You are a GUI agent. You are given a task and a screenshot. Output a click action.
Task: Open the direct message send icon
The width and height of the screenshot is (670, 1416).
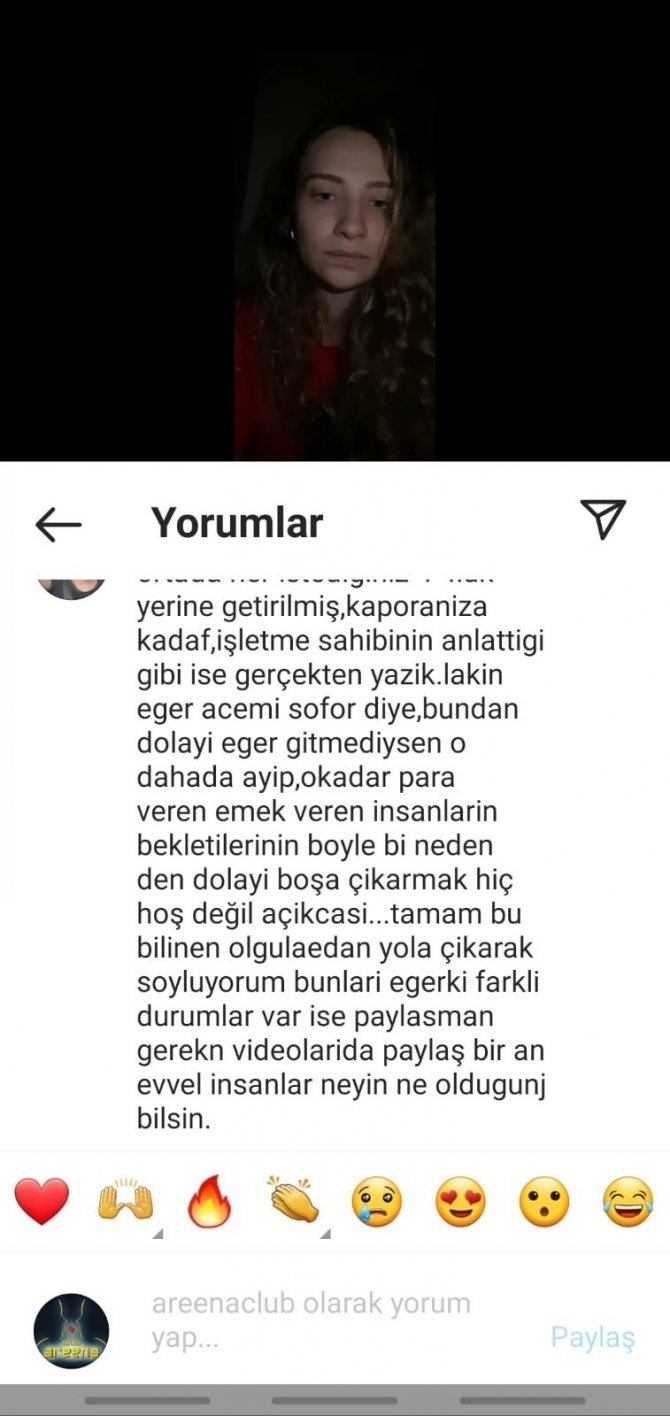[x=603, y=519]
